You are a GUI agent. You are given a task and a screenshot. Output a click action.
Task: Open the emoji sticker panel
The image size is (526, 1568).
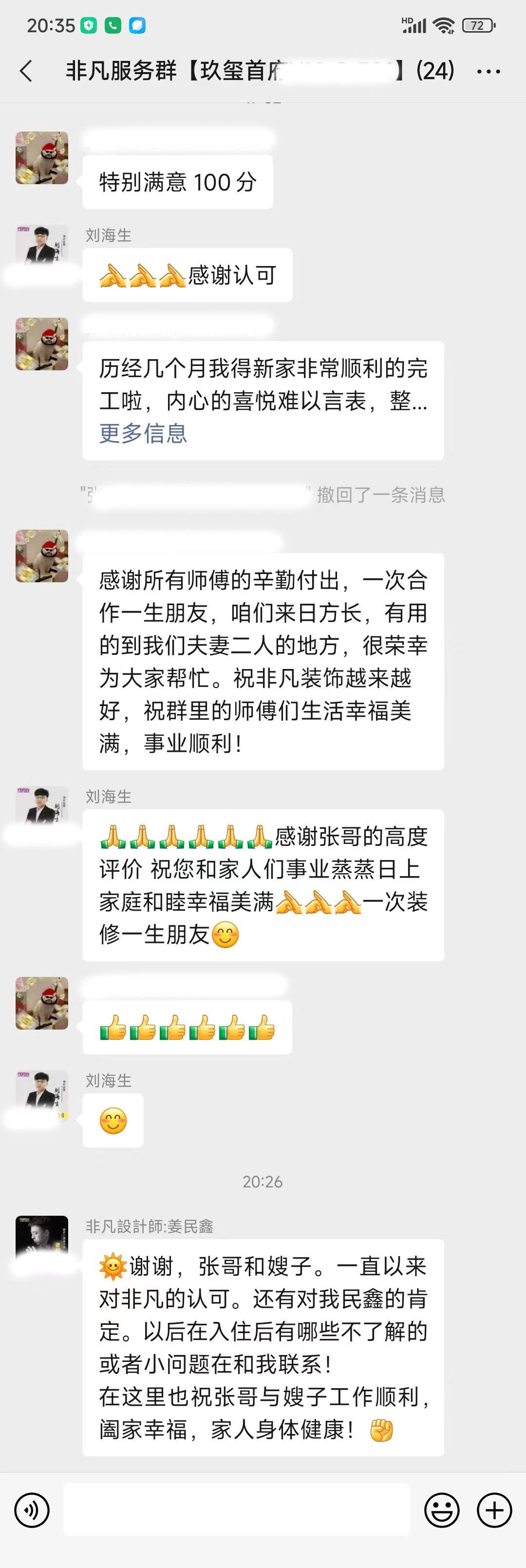tap(441, 1510)
